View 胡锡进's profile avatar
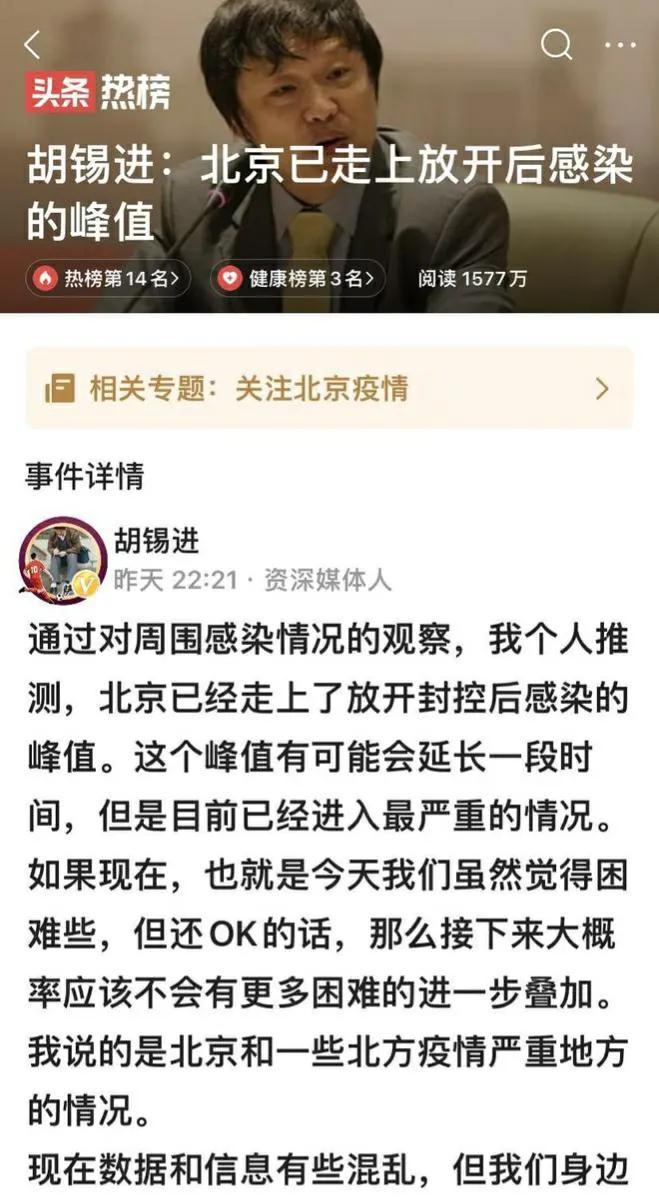The width and height of the screenshot is (659, 1198). click(x=63, y=560)
